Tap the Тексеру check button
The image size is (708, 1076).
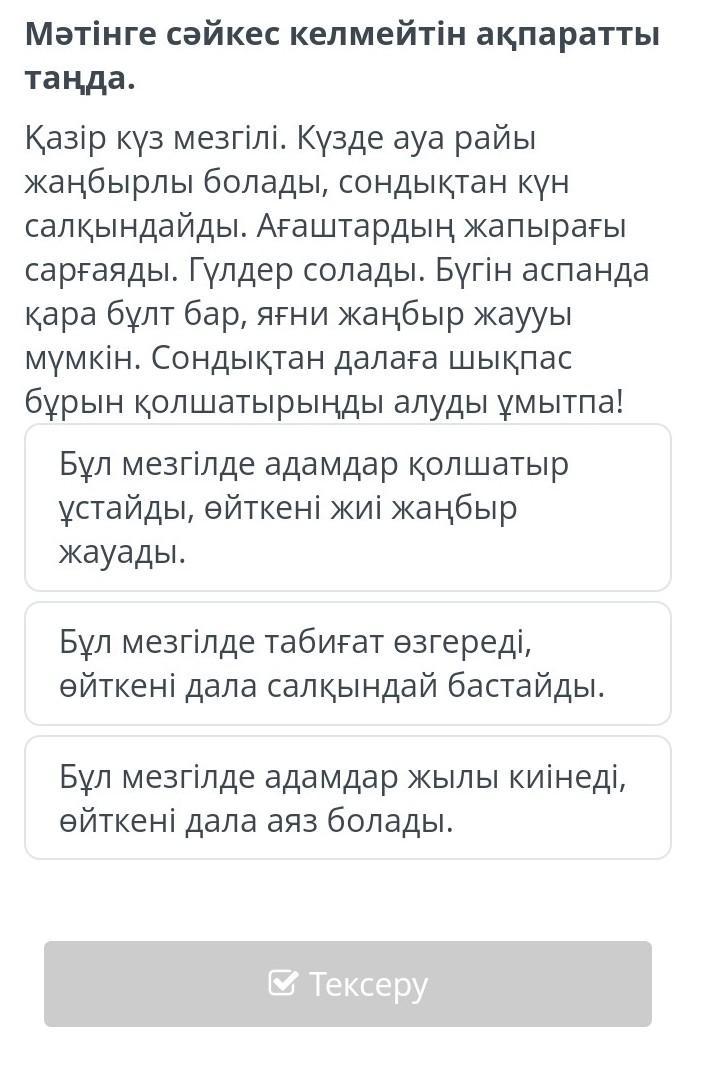point(347,984)
